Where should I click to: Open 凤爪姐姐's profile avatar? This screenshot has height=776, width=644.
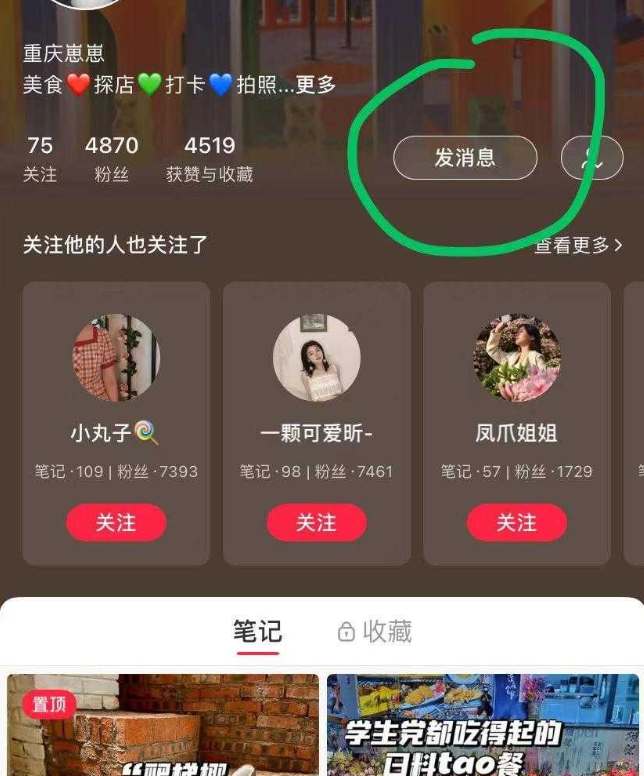[516, 358]
